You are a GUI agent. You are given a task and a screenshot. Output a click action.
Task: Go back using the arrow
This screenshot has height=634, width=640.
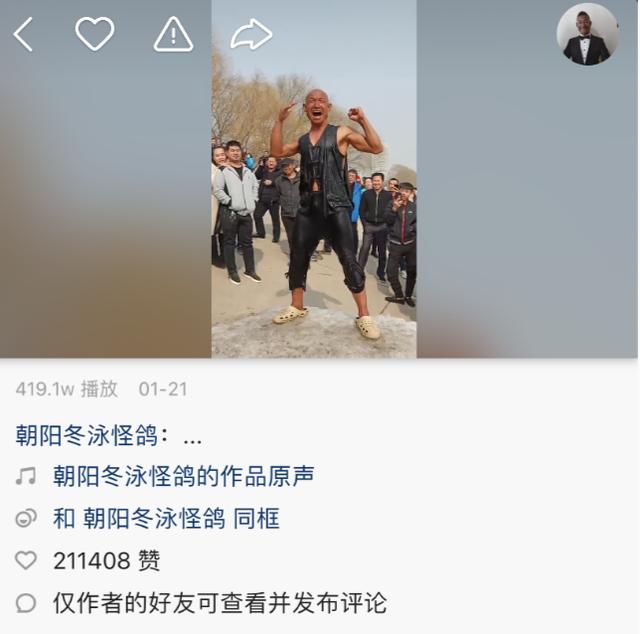(23, 35)
